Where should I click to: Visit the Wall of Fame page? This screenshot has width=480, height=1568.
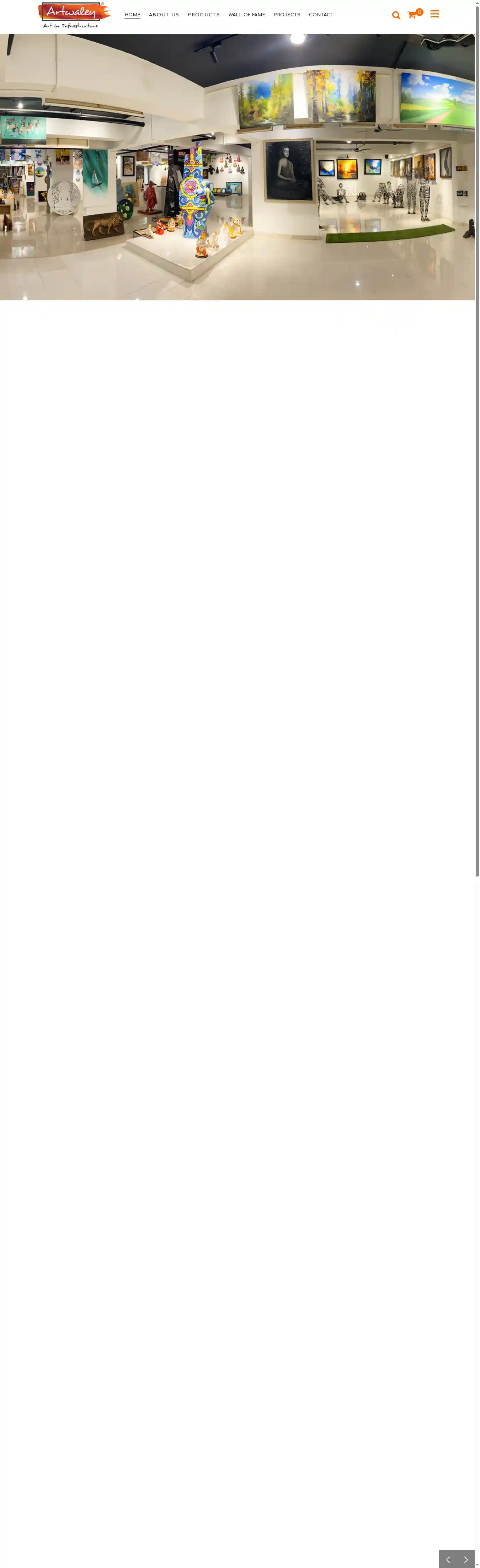click(247, 15)
